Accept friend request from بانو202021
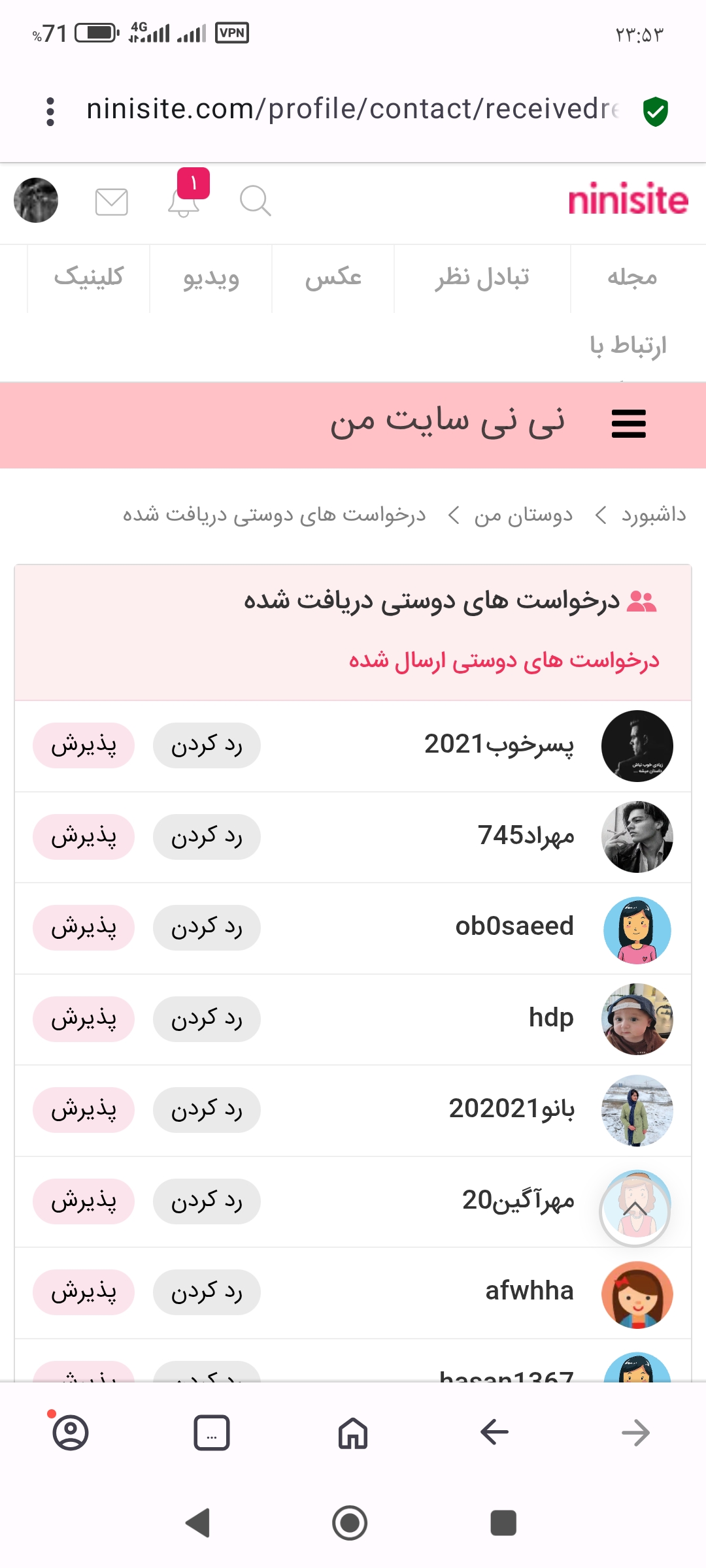Viewport: 706px width, 1568px height. (x=84, y=1110)
